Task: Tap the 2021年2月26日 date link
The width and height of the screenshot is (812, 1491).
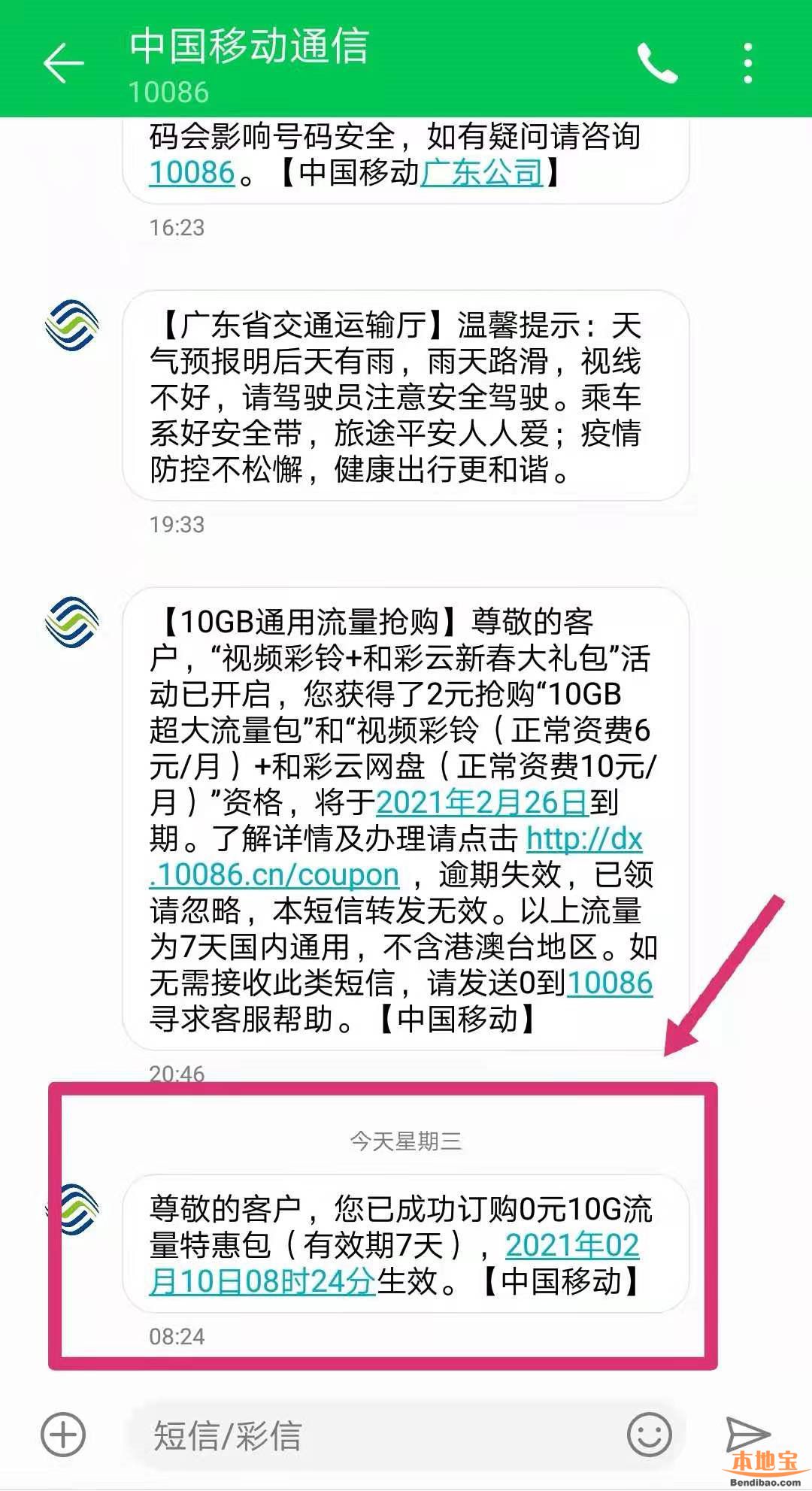Action: click(x=481, y=802)
